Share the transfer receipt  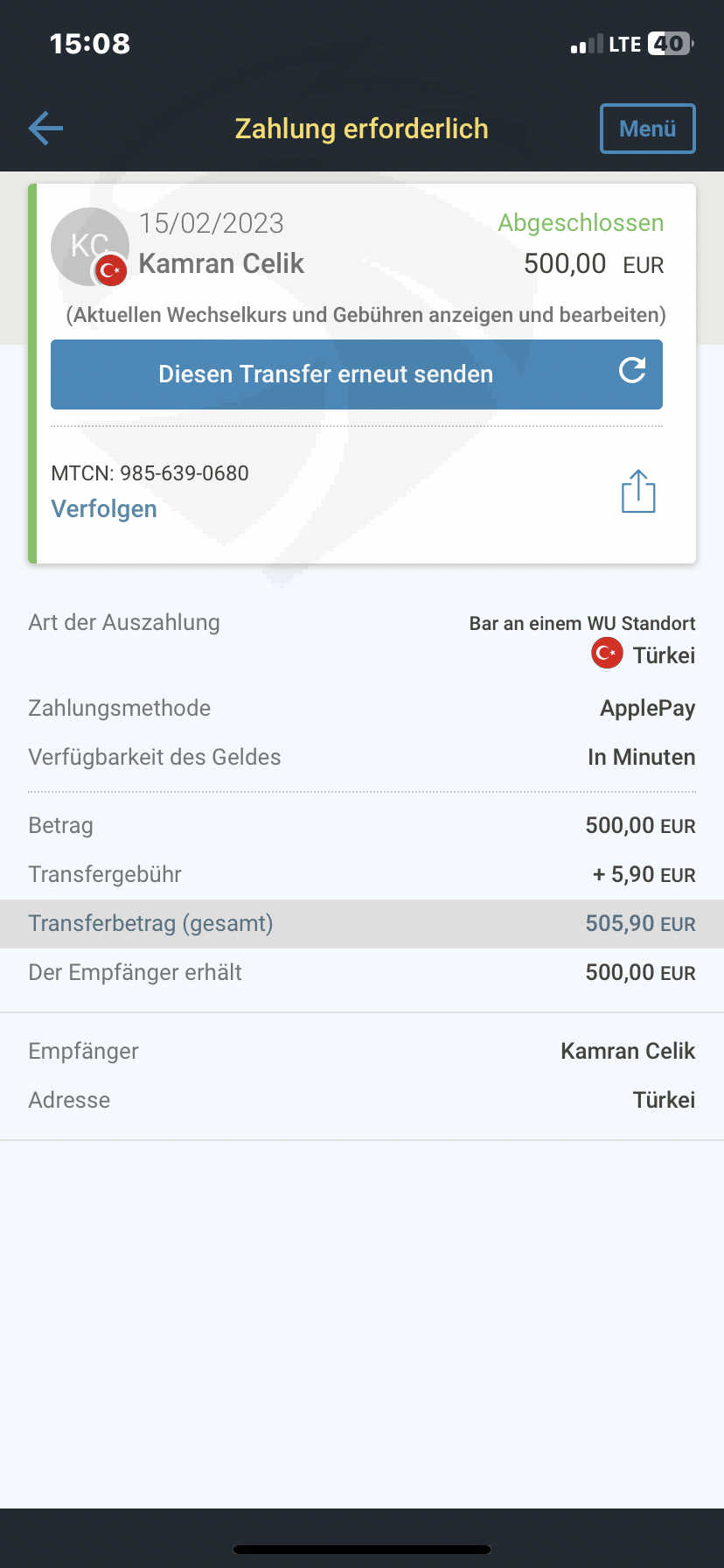pos(638,491)
